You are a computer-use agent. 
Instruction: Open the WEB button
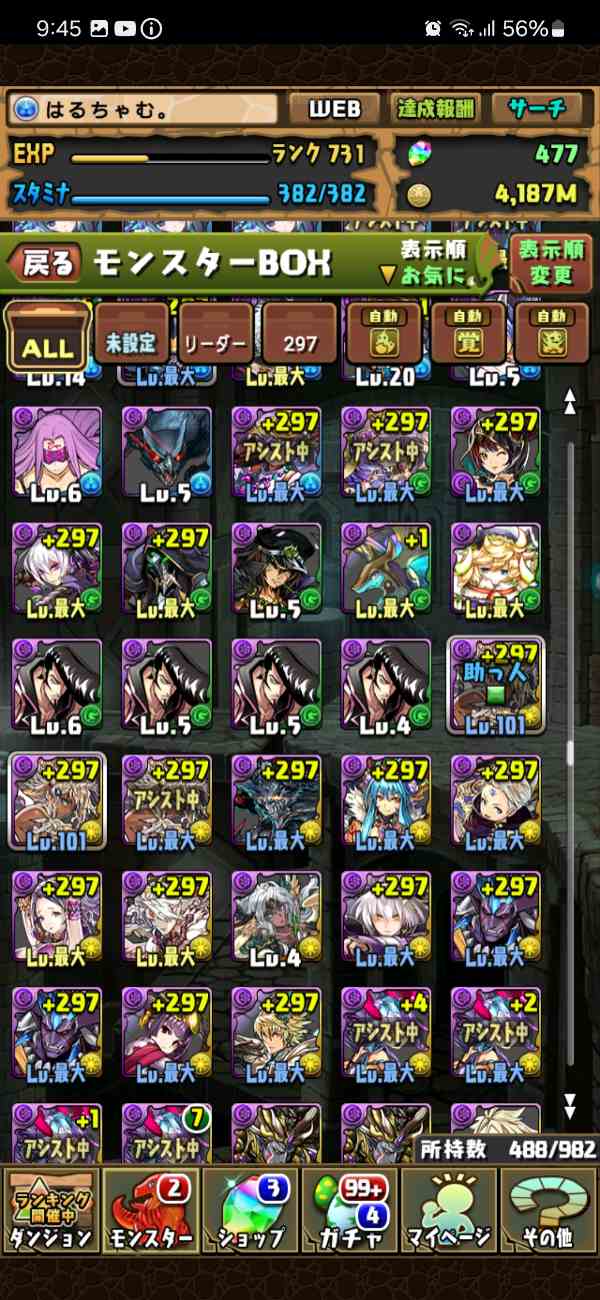[x=335, y=109]
